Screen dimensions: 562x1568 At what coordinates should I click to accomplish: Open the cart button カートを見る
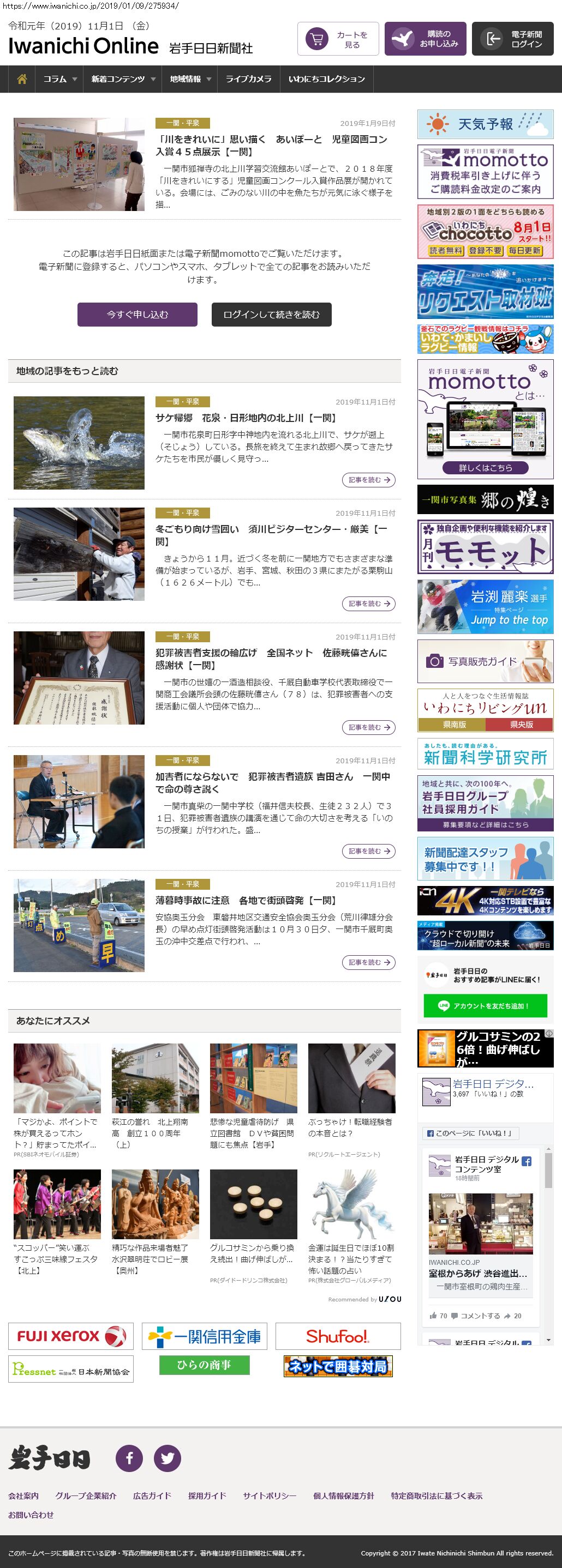pyautogui.click(x=338, y=39)
